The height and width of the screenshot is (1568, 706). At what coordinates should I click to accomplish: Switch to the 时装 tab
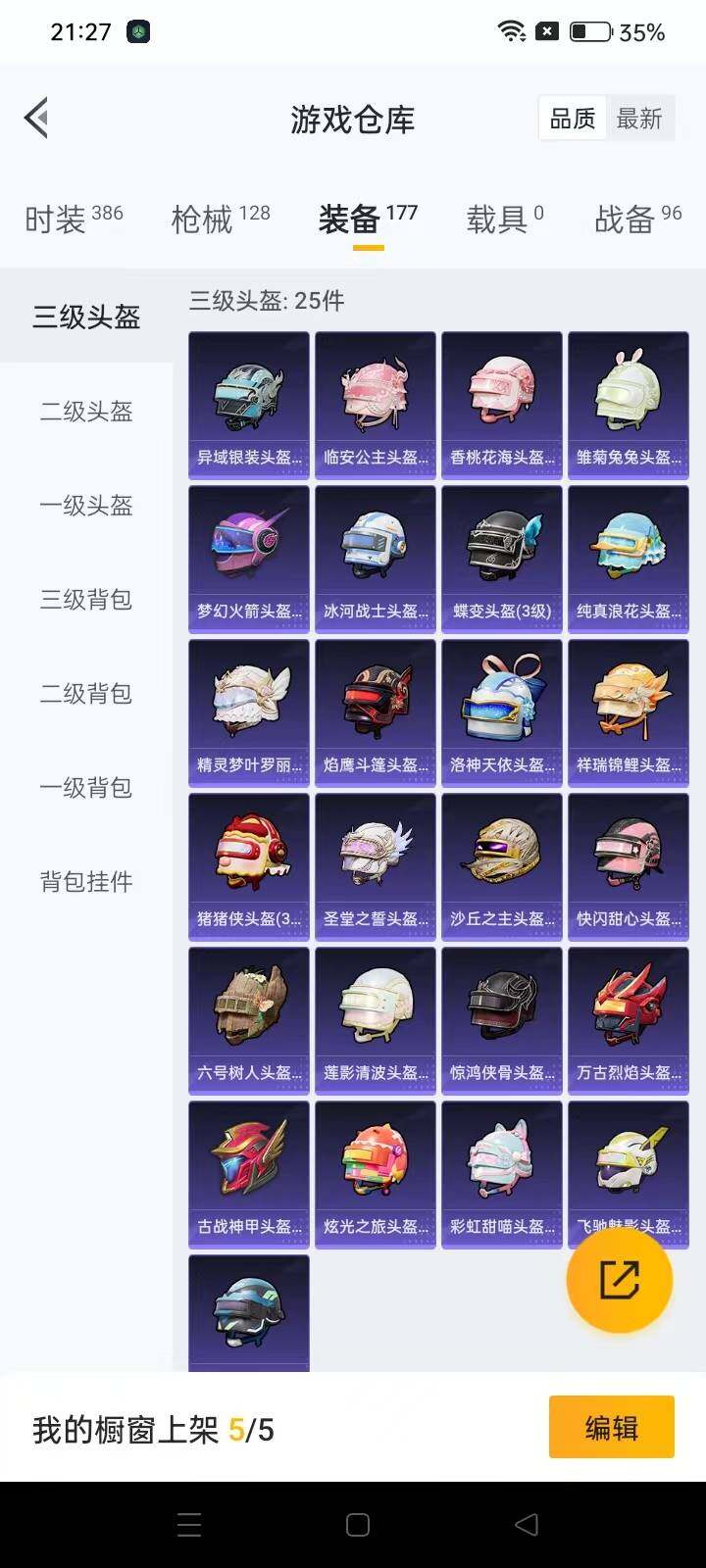[x=59, y=219]
